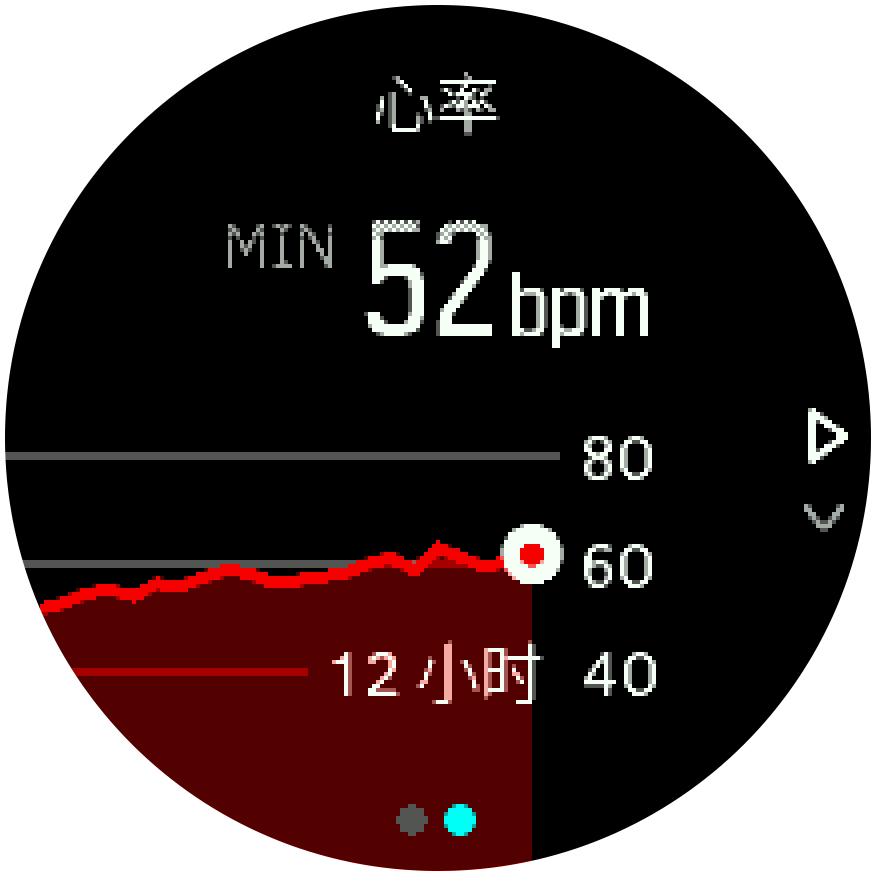Screen dimensions: 872x872
Task: Tap the down chevron below the arrow
Action: coord(824,516)
